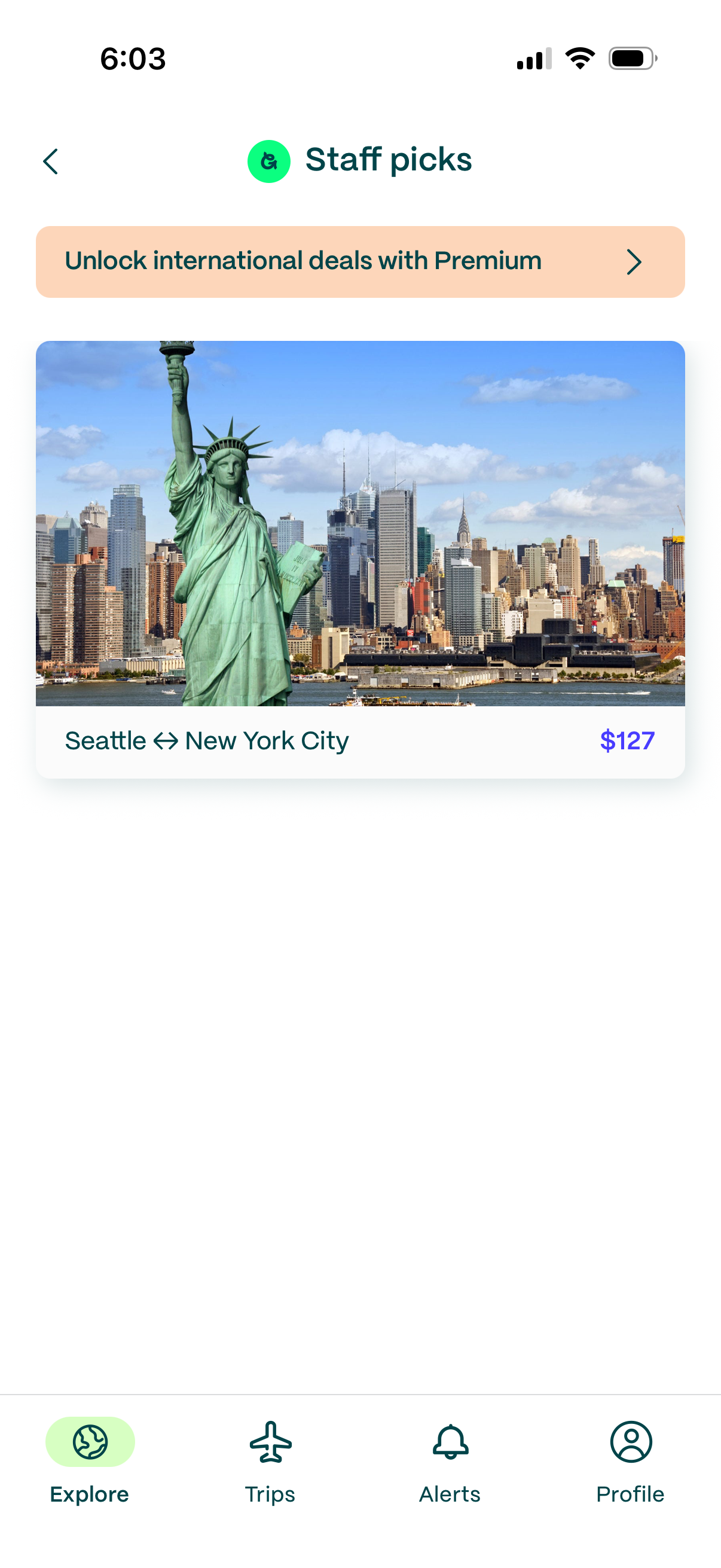The width and height of the screenshot is (721, 1568).
Task: Tap the battery indicator
Action: (627, 58)
